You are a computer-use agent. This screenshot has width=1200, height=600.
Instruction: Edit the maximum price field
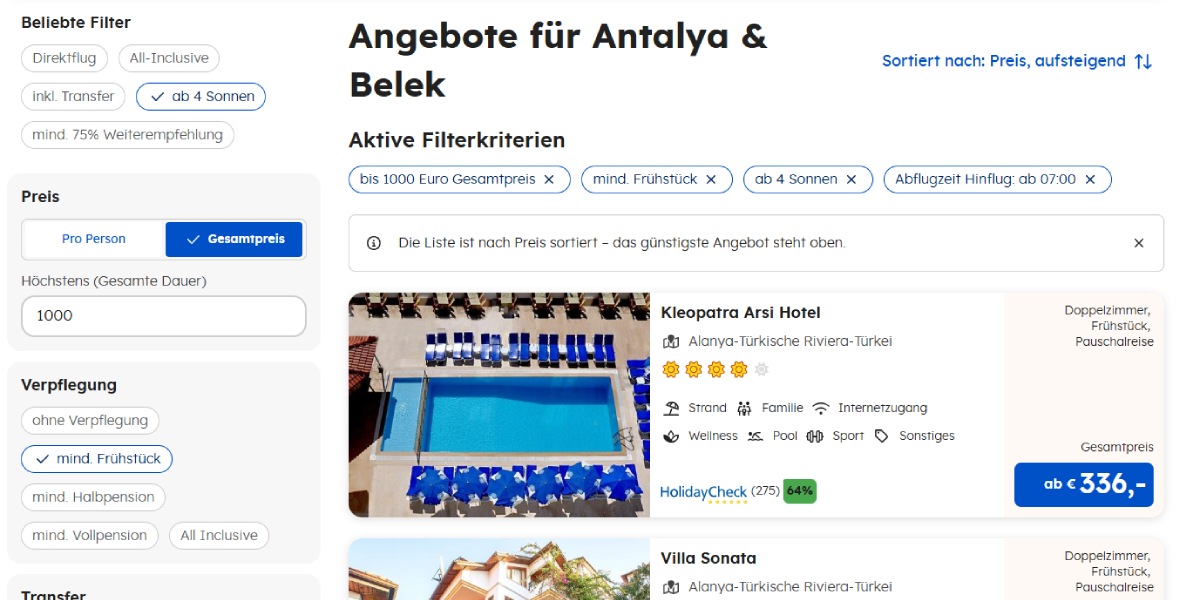coord(163,315)
